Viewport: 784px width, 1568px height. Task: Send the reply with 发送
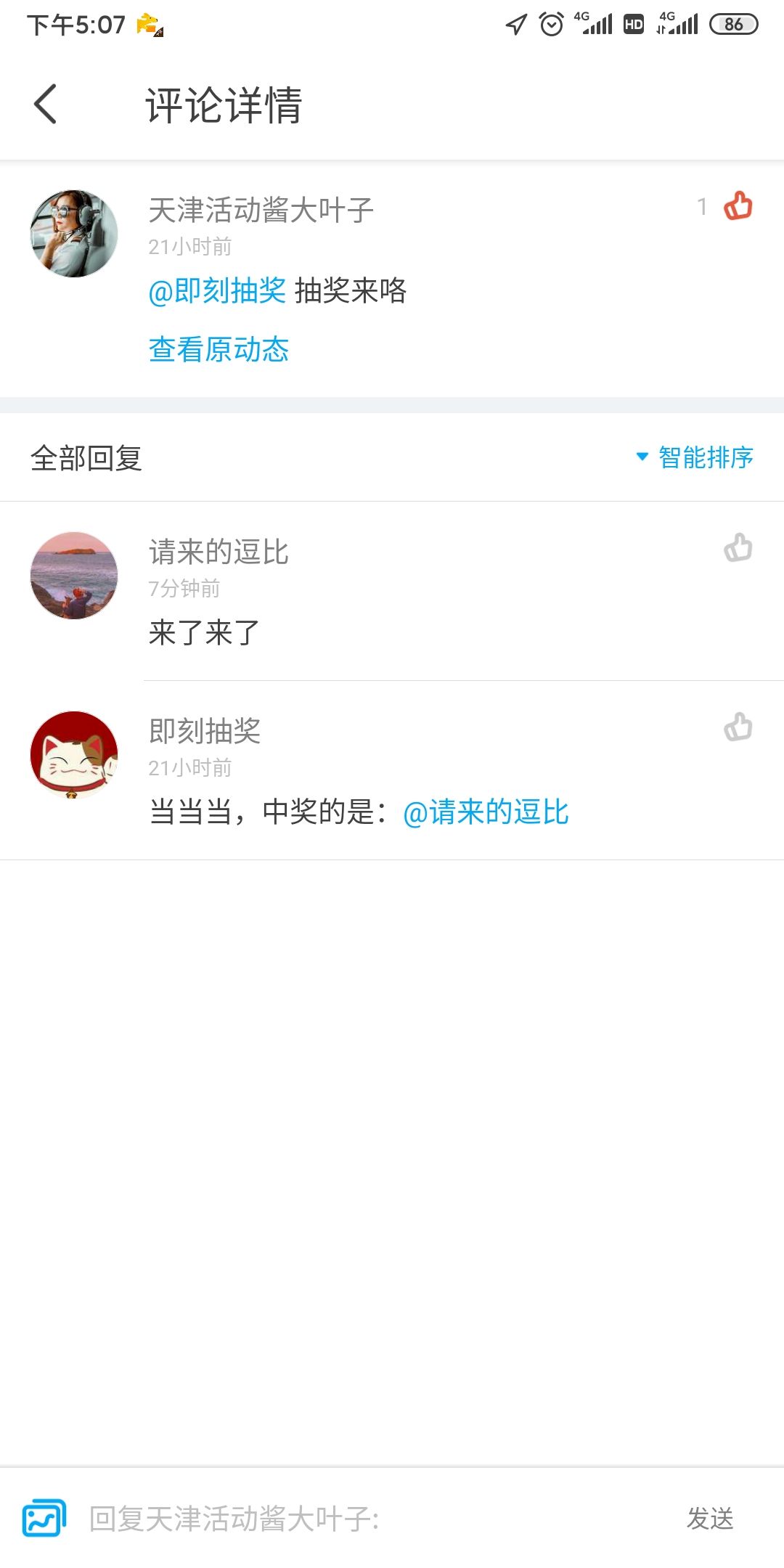pos(710,1518)
